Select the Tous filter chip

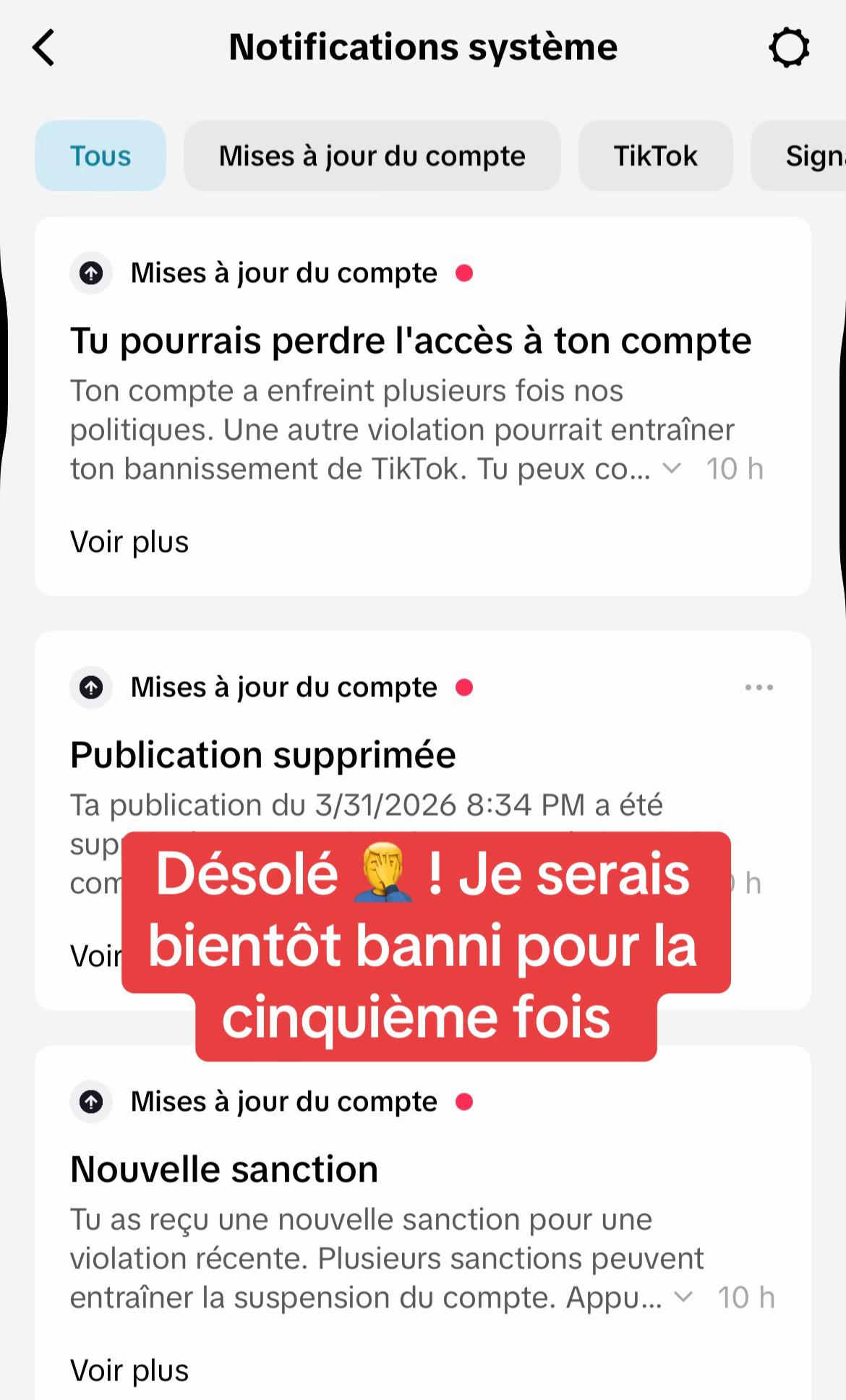click(101, 155)
